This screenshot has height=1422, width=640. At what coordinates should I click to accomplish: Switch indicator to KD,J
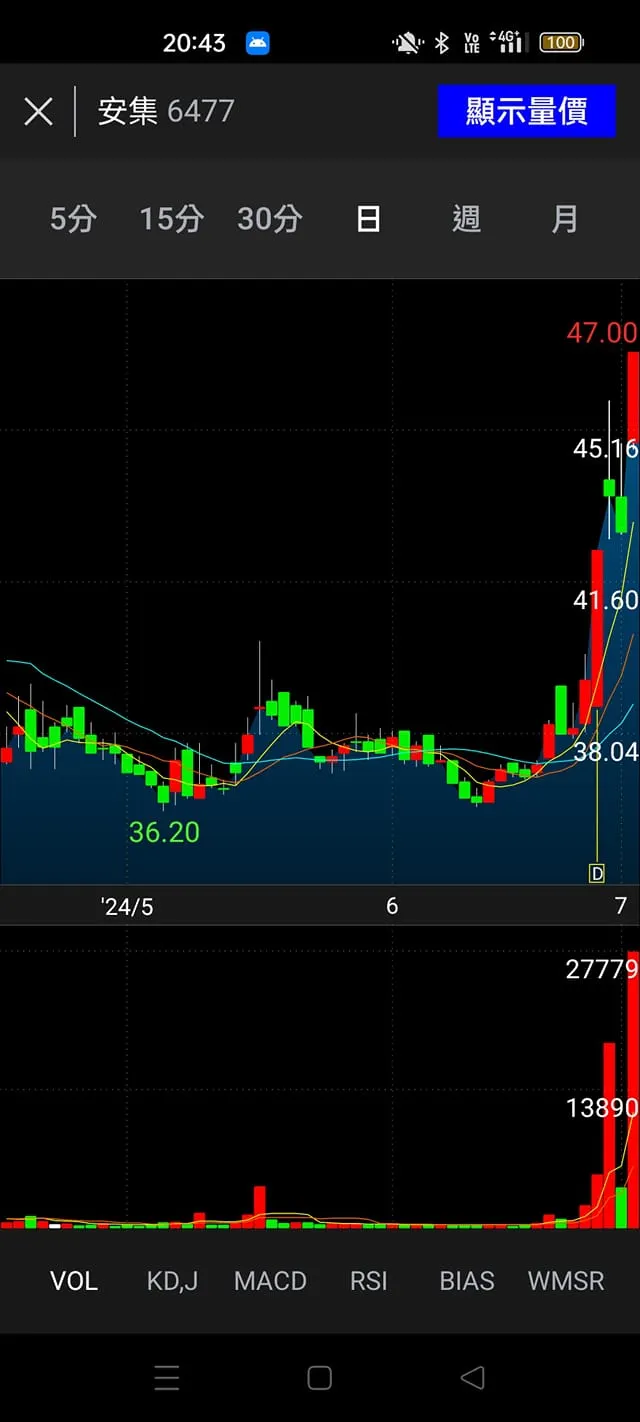172,1281
